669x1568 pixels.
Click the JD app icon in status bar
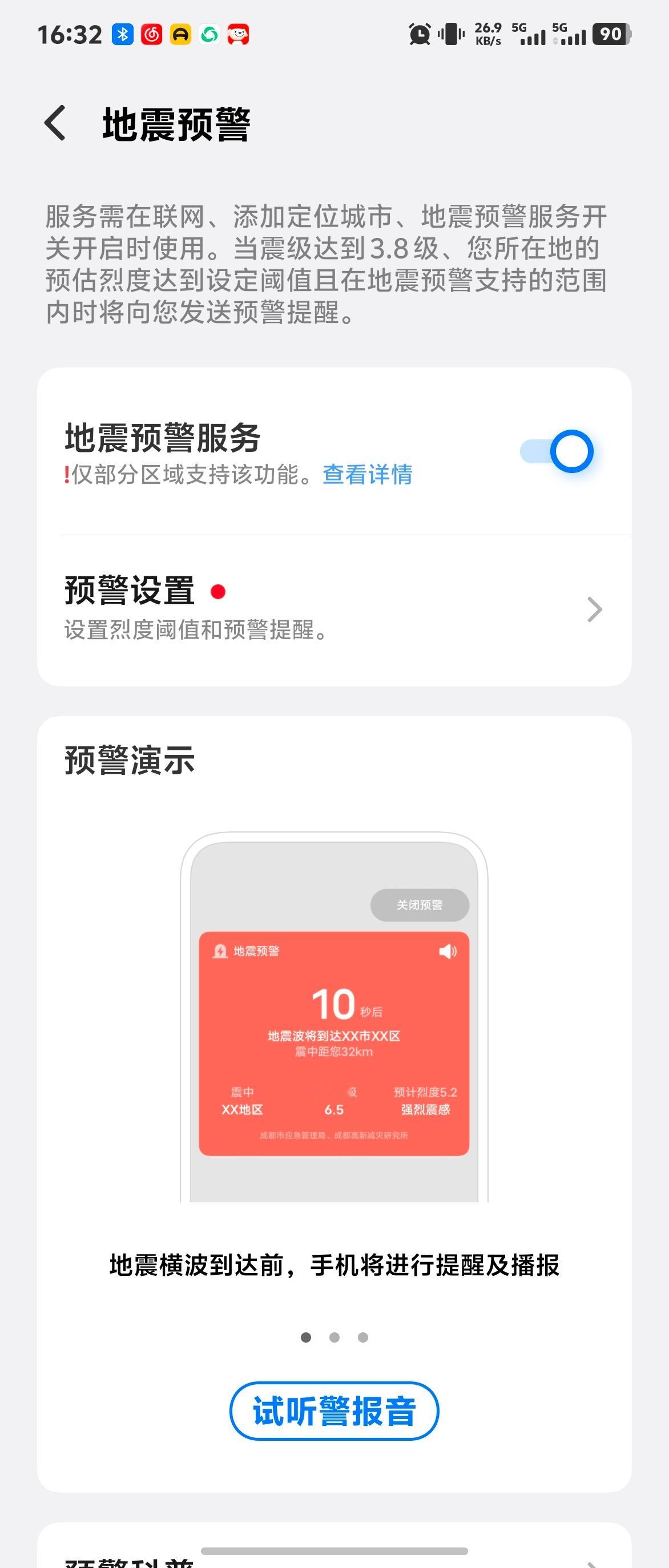[x=238, y=35]
